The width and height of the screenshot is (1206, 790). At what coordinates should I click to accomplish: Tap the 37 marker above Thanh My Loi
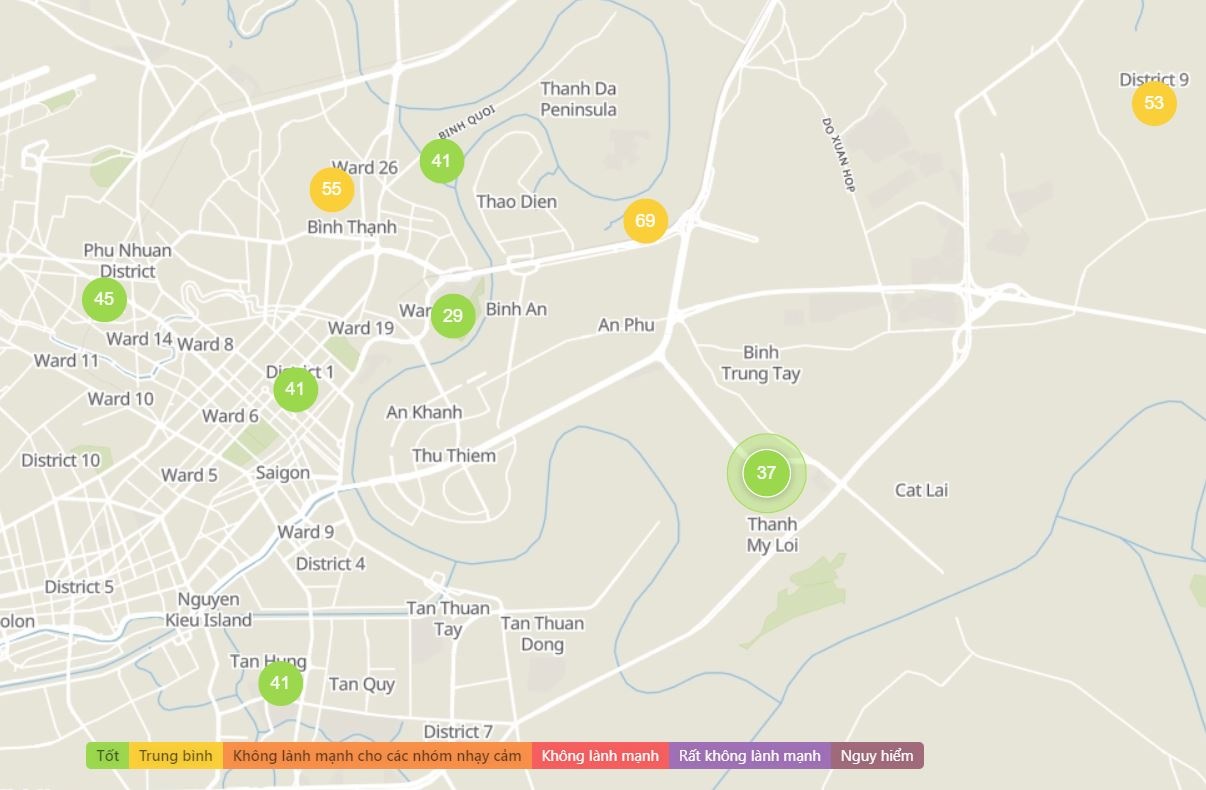(x=766, y=473)
